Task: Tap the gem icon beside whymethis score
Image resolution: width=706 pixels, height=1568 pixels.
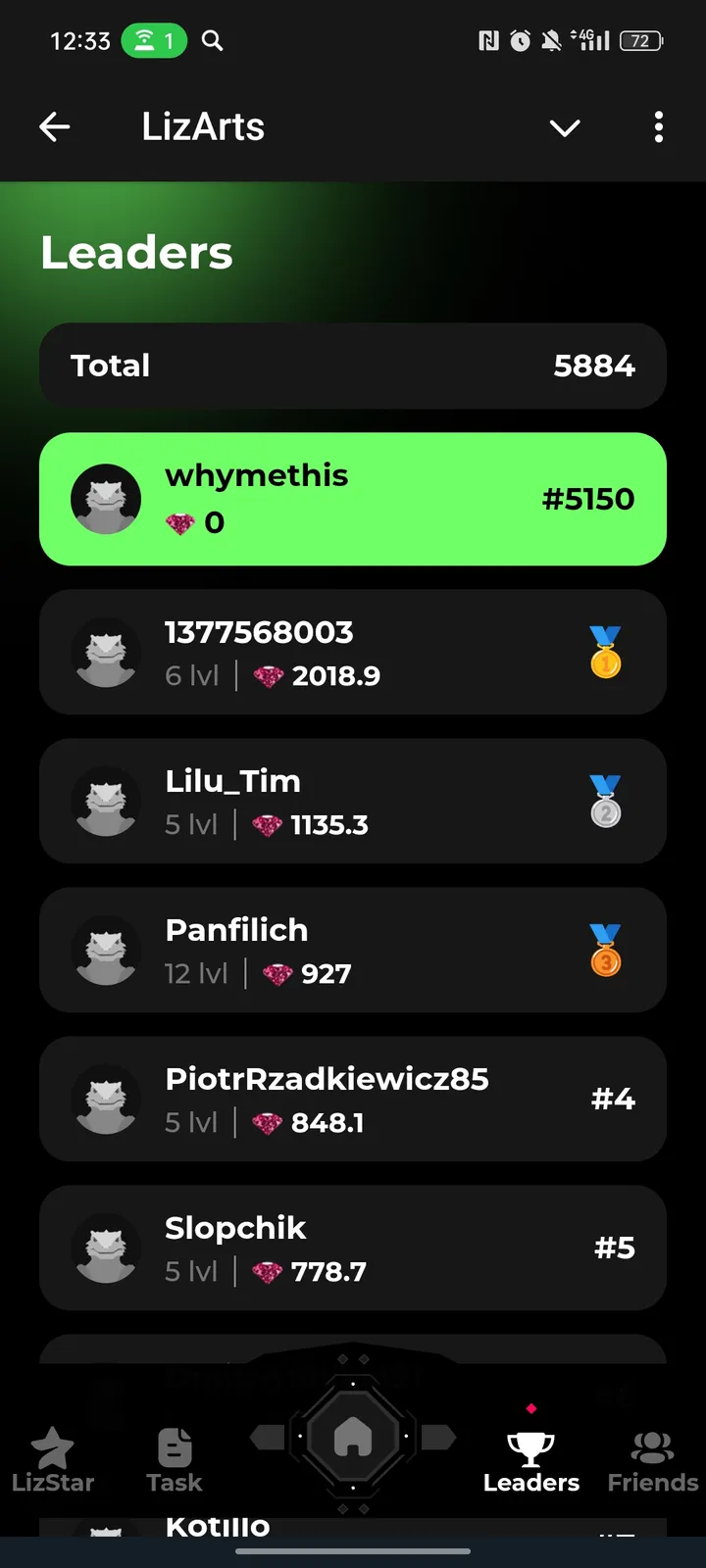Action: click(x=181, y=522)
